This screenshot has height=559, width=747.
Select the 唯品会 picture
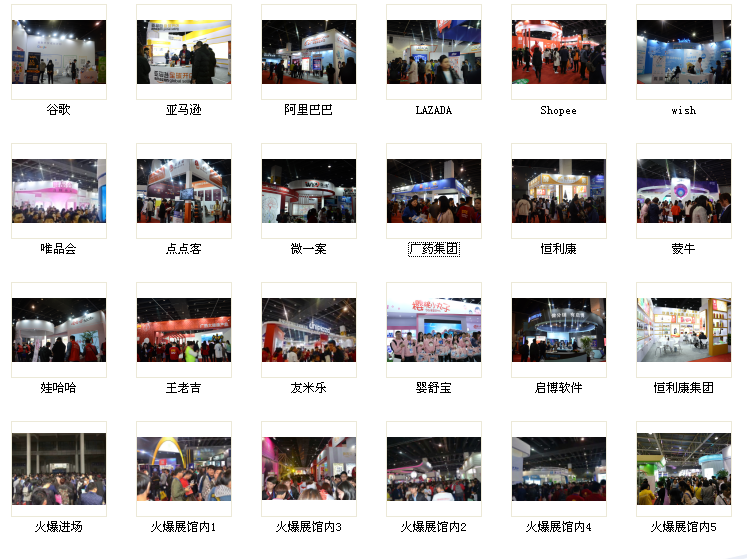pos(58,191)
